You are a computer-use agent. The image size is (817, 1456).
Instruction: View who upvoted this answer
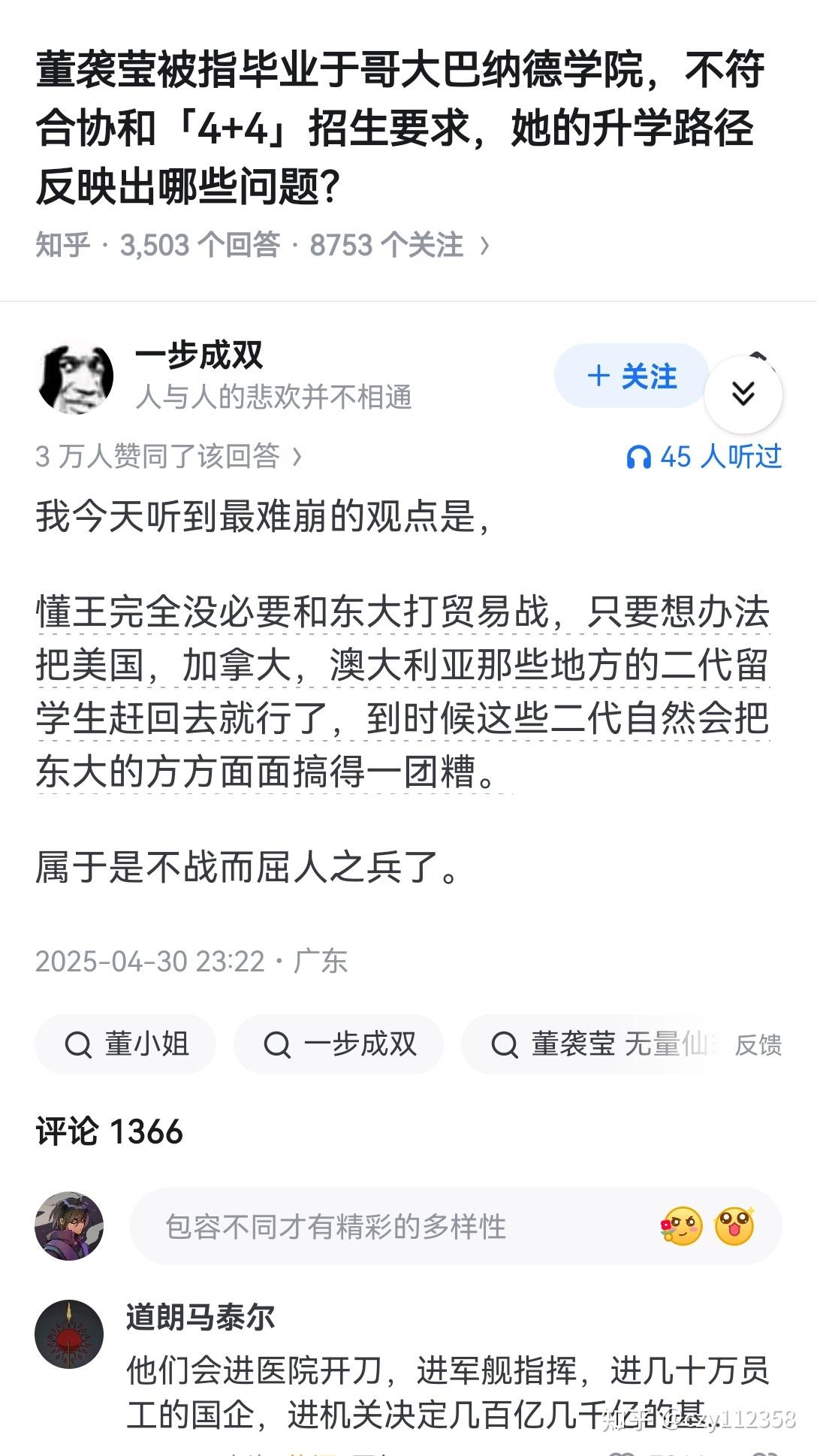(x=168, y=456)
